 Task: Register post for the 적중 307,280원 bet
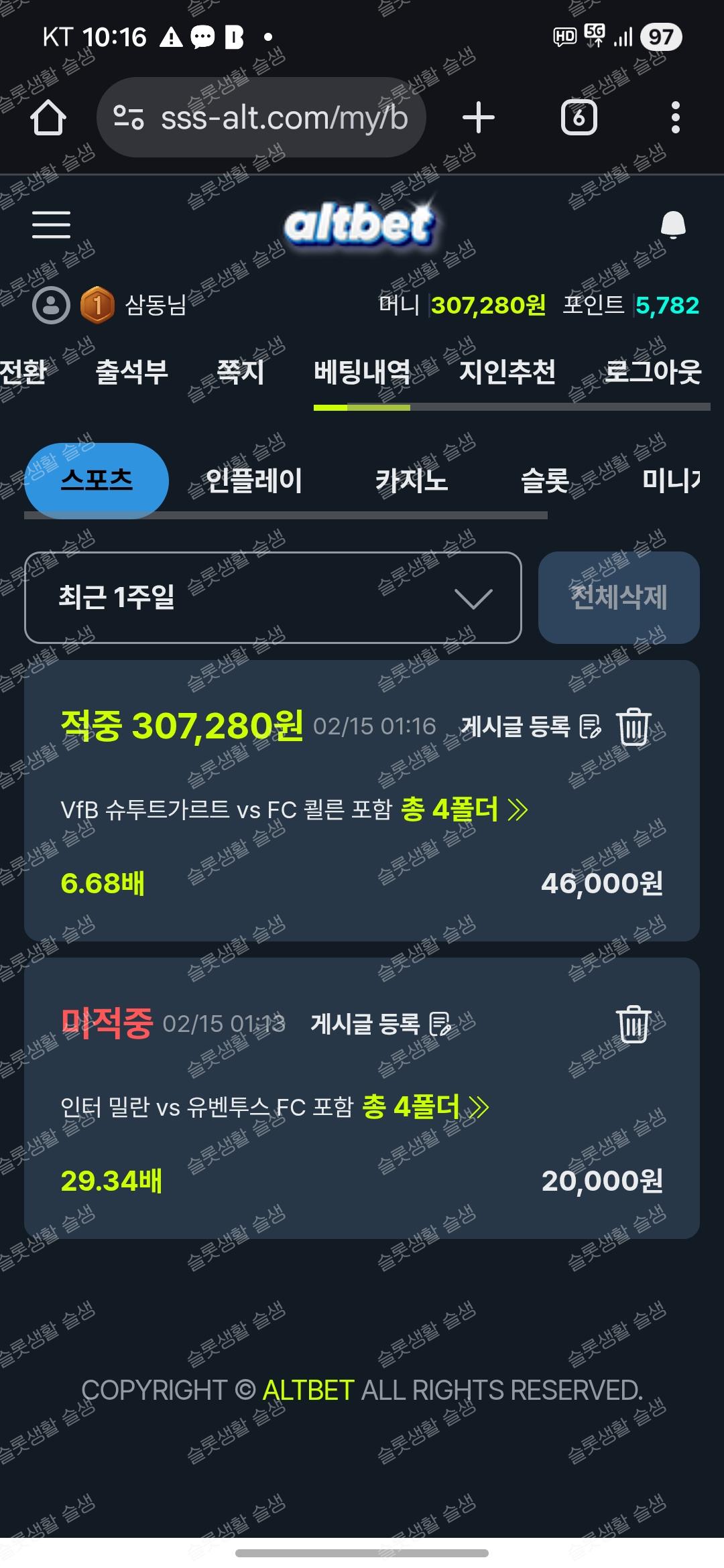[x=530, y=726]
